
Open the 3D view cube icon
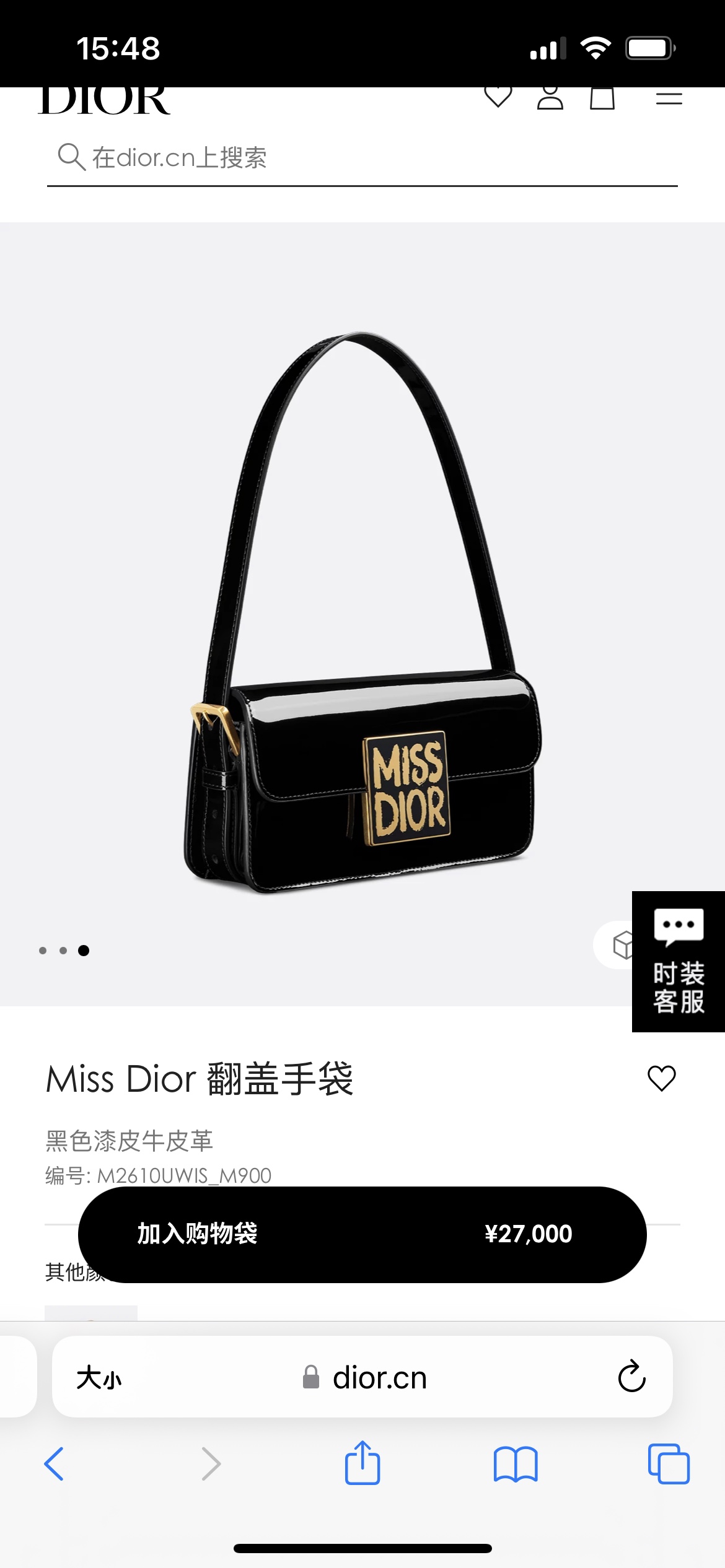pyautogui.click(x=621, y=945)
